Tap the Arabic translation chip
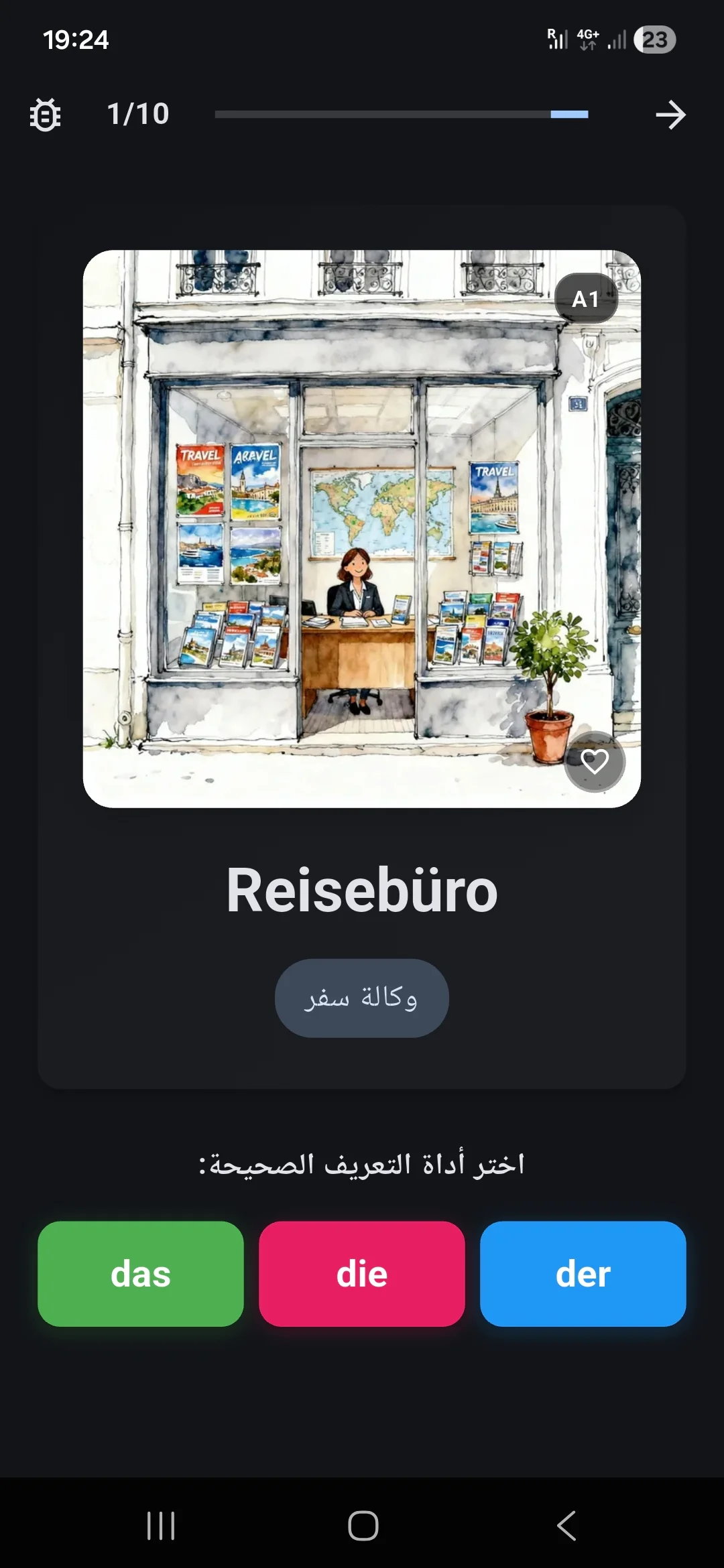Viewport: 724px width, 1568px height. 361,998
